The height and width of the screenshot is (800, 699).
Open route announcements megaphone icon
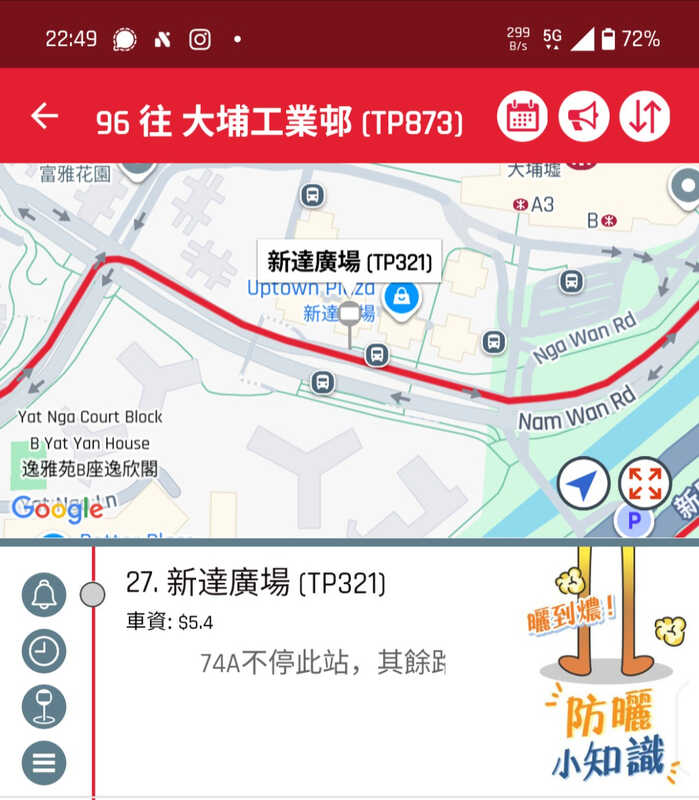(x=583, y=117)
